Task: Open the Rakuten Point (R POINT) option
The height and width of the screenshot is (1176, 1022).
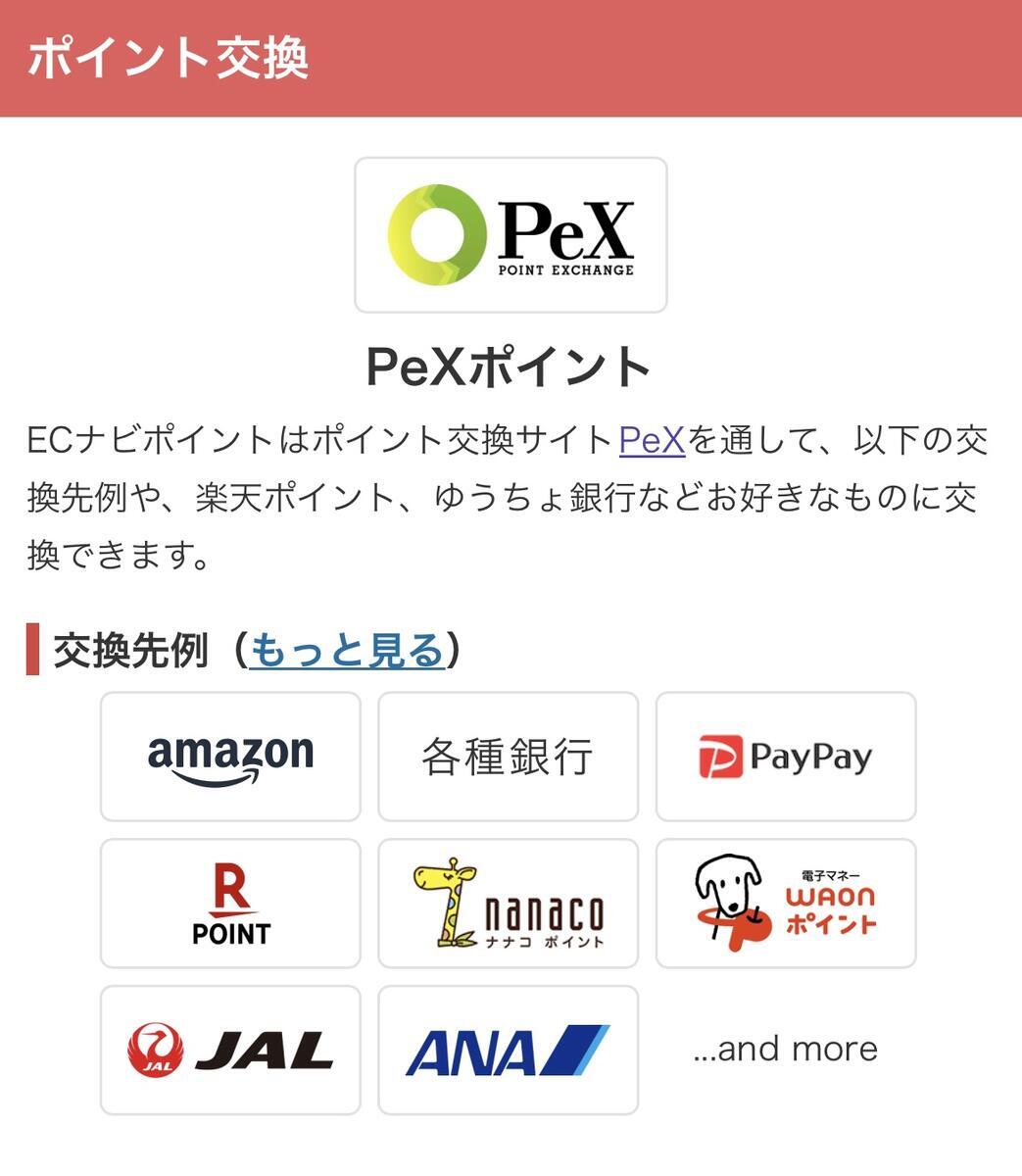Action: coord(229,903)
